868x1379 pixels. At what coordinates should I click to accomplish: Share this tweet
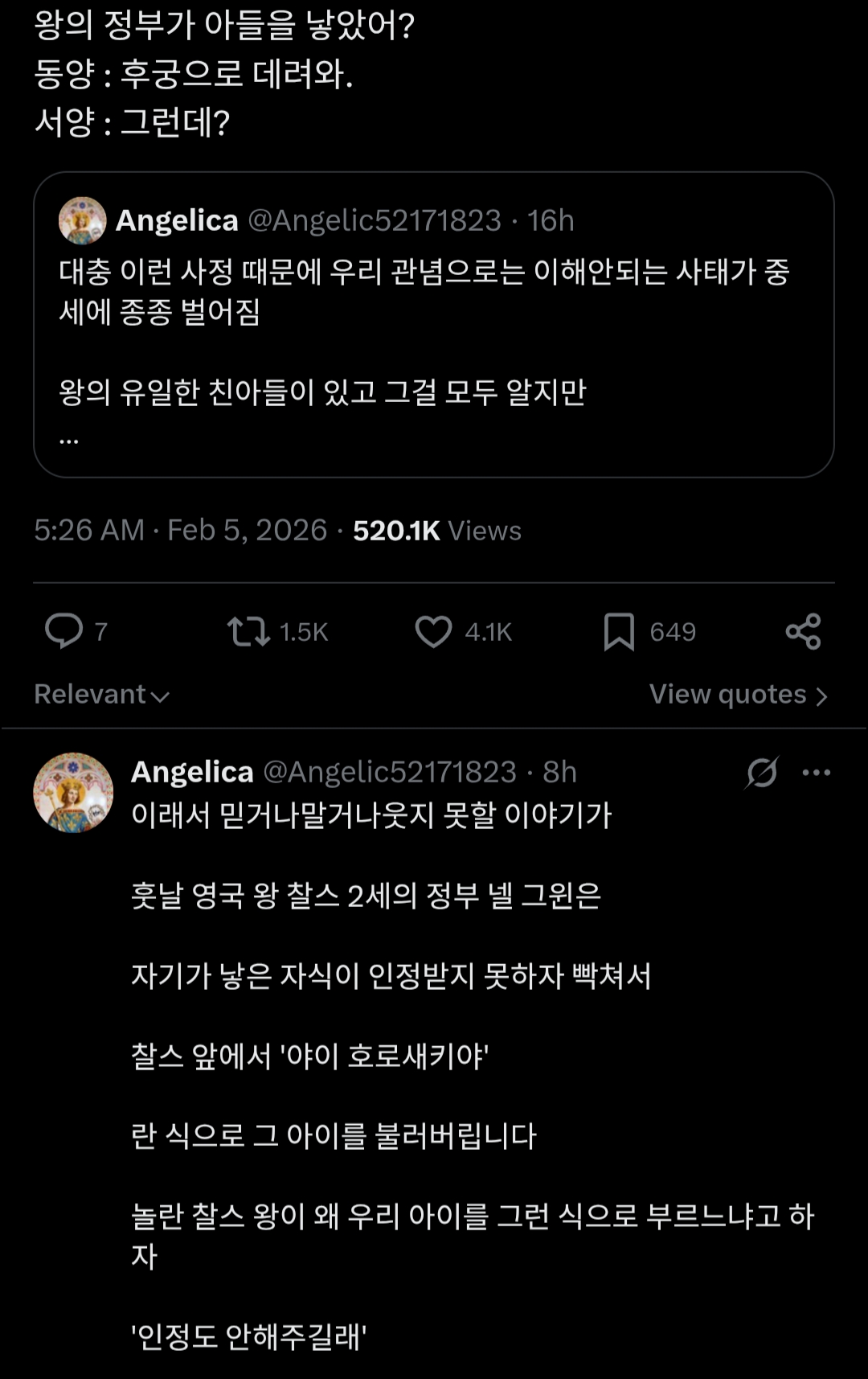click(x=803, y=631)
